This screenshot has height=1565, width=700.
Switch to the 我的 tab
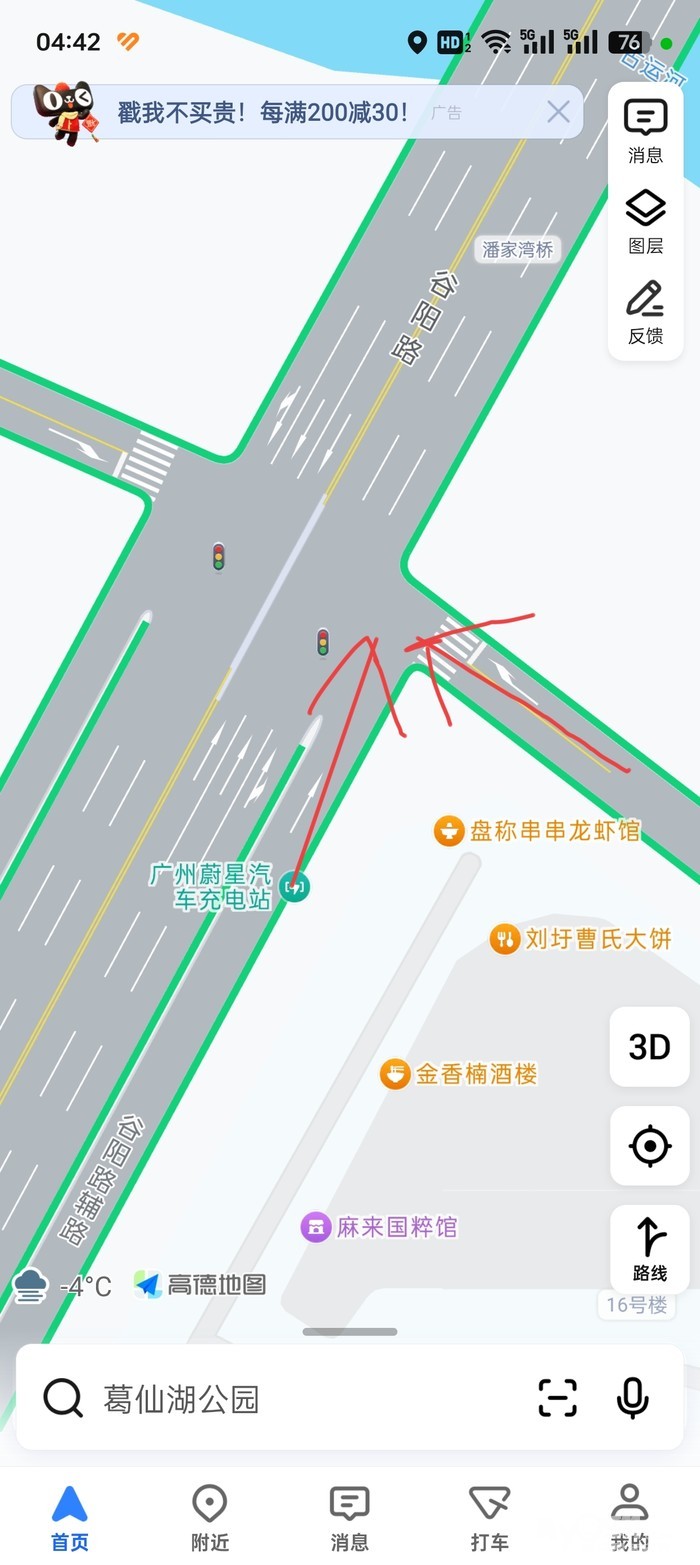click(x=630, y=1516)
